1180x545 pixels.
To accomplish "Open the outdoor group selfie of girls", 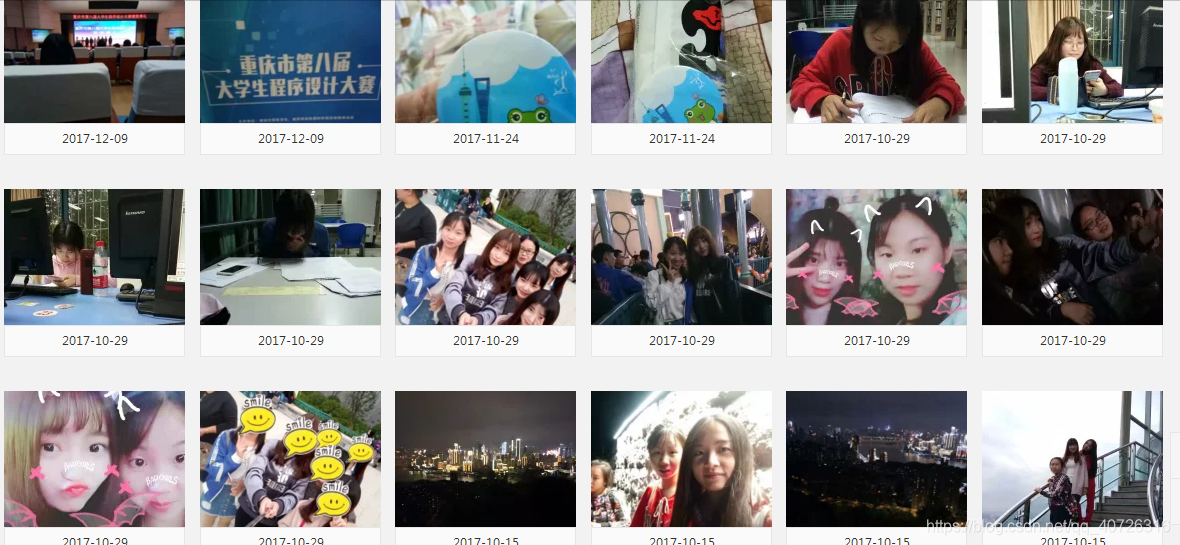I will point(485,257).
